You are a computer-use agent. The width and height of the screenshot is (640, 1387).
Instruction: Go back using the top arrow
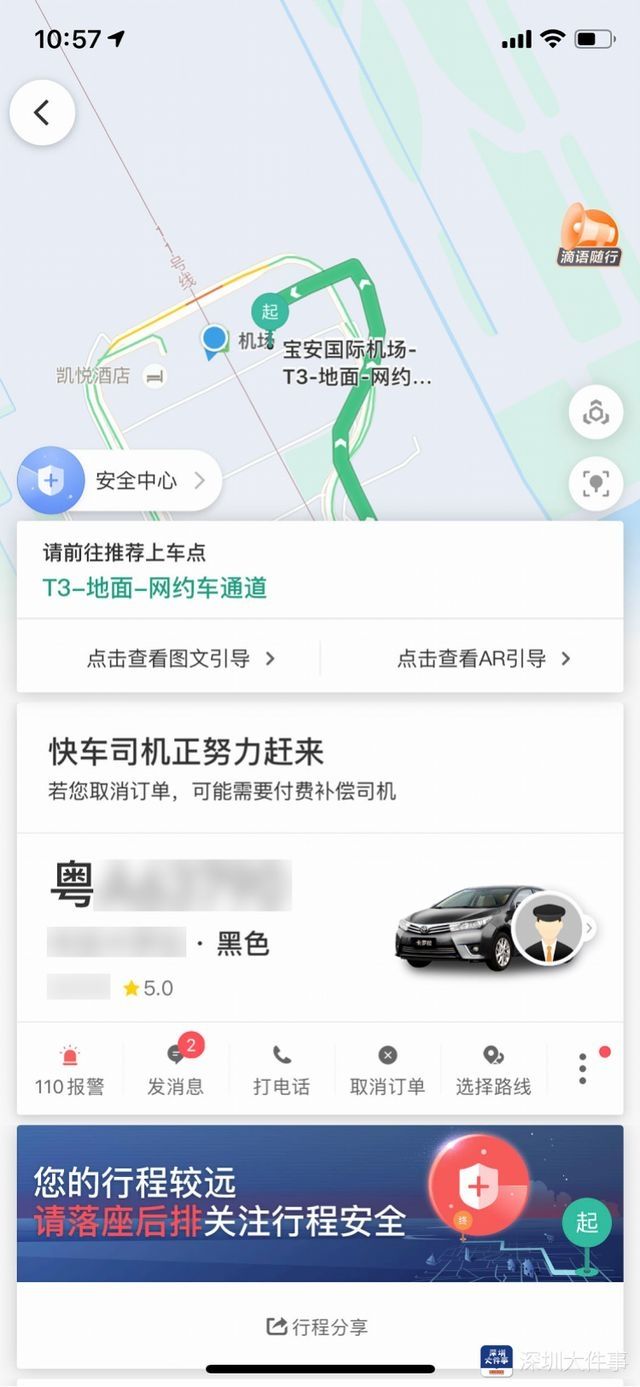pos(42,113)
